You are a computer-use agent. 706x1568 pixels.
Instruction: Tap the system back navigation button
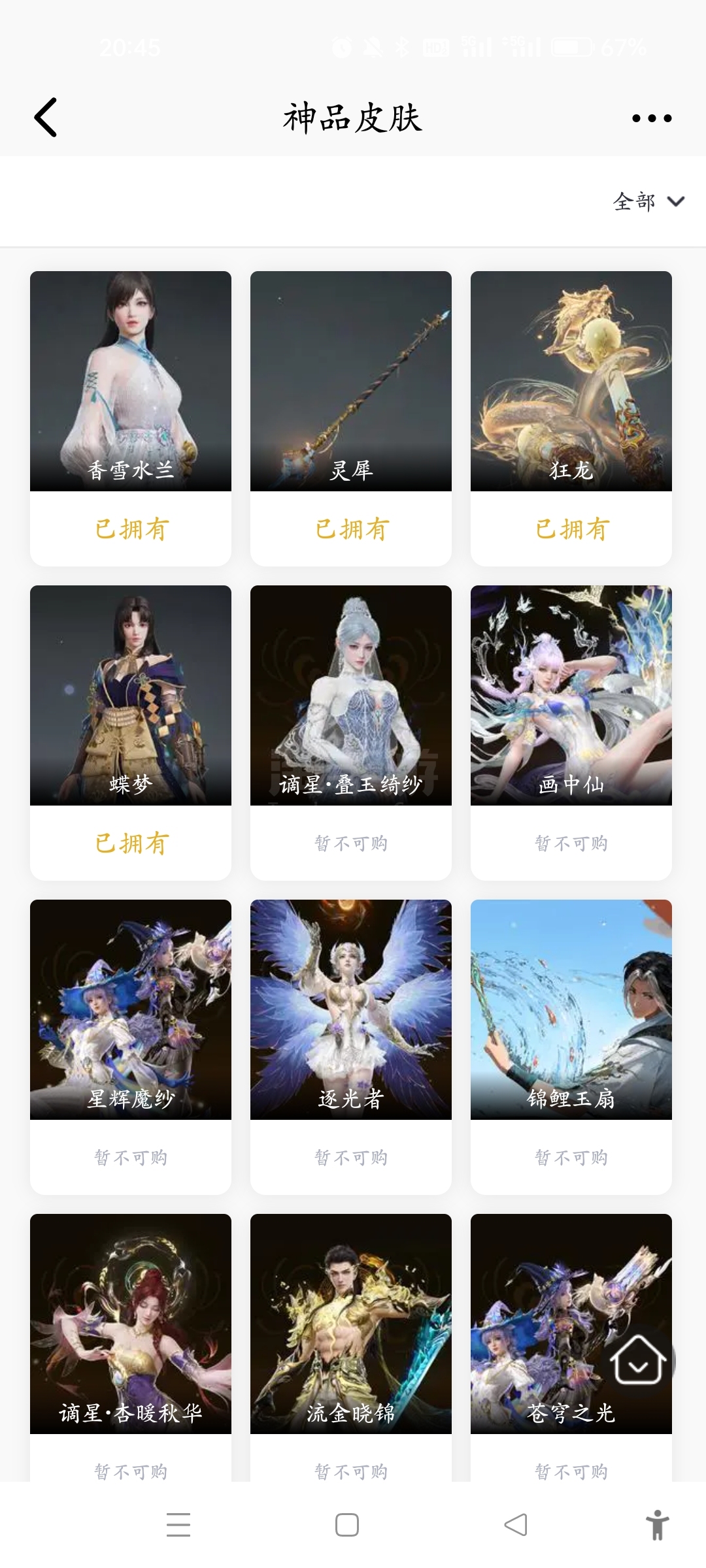click(x=516, y=1524)
